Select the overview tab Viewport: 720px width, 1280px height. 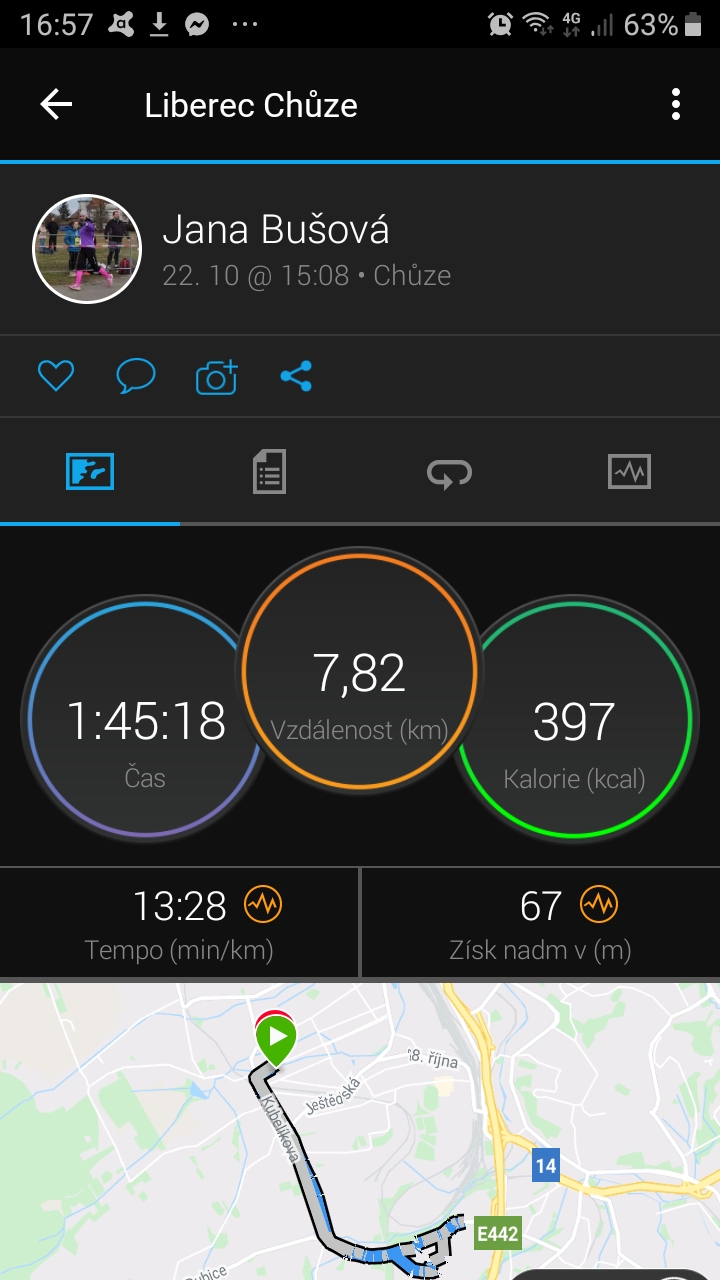[x=90, y=471]
